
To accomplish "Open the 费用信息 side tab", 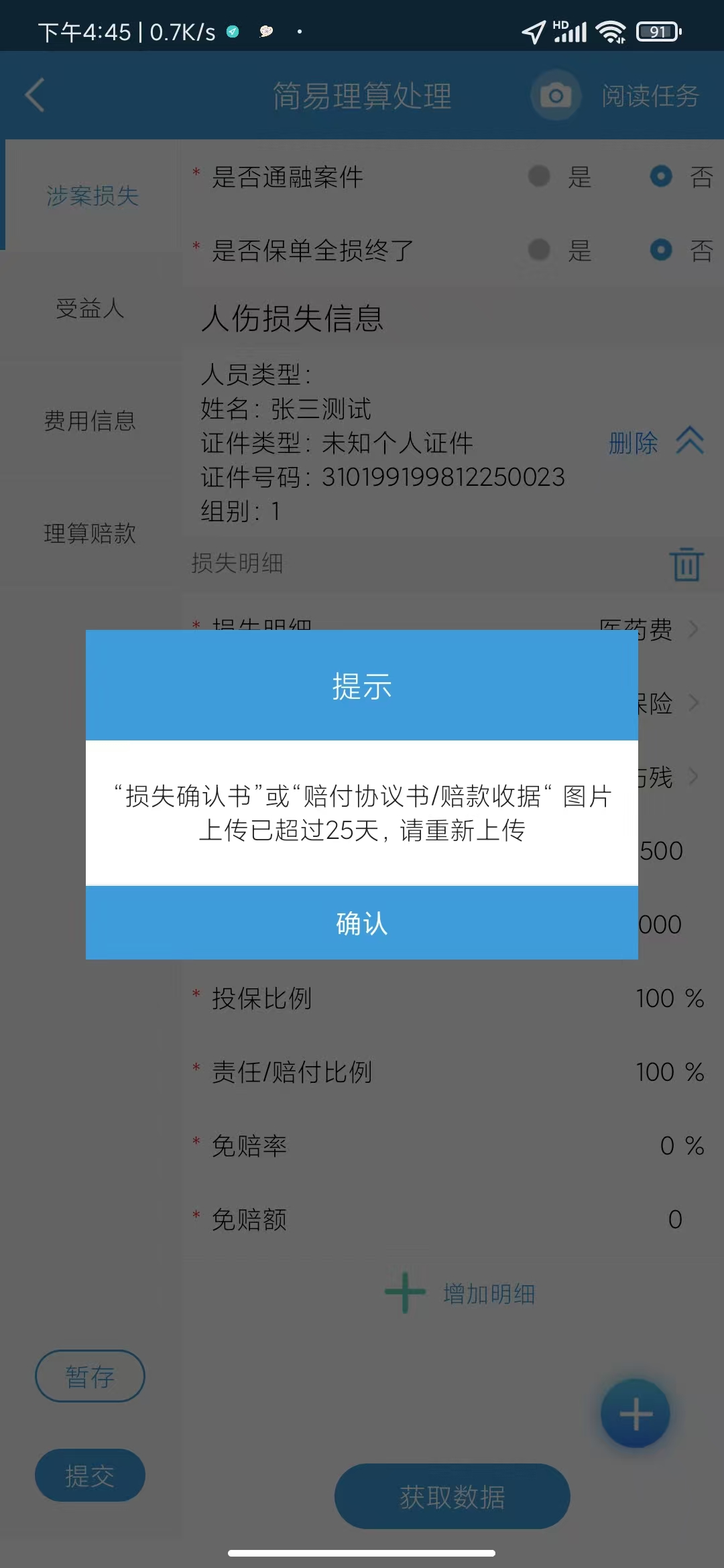I will coord(90,421).
